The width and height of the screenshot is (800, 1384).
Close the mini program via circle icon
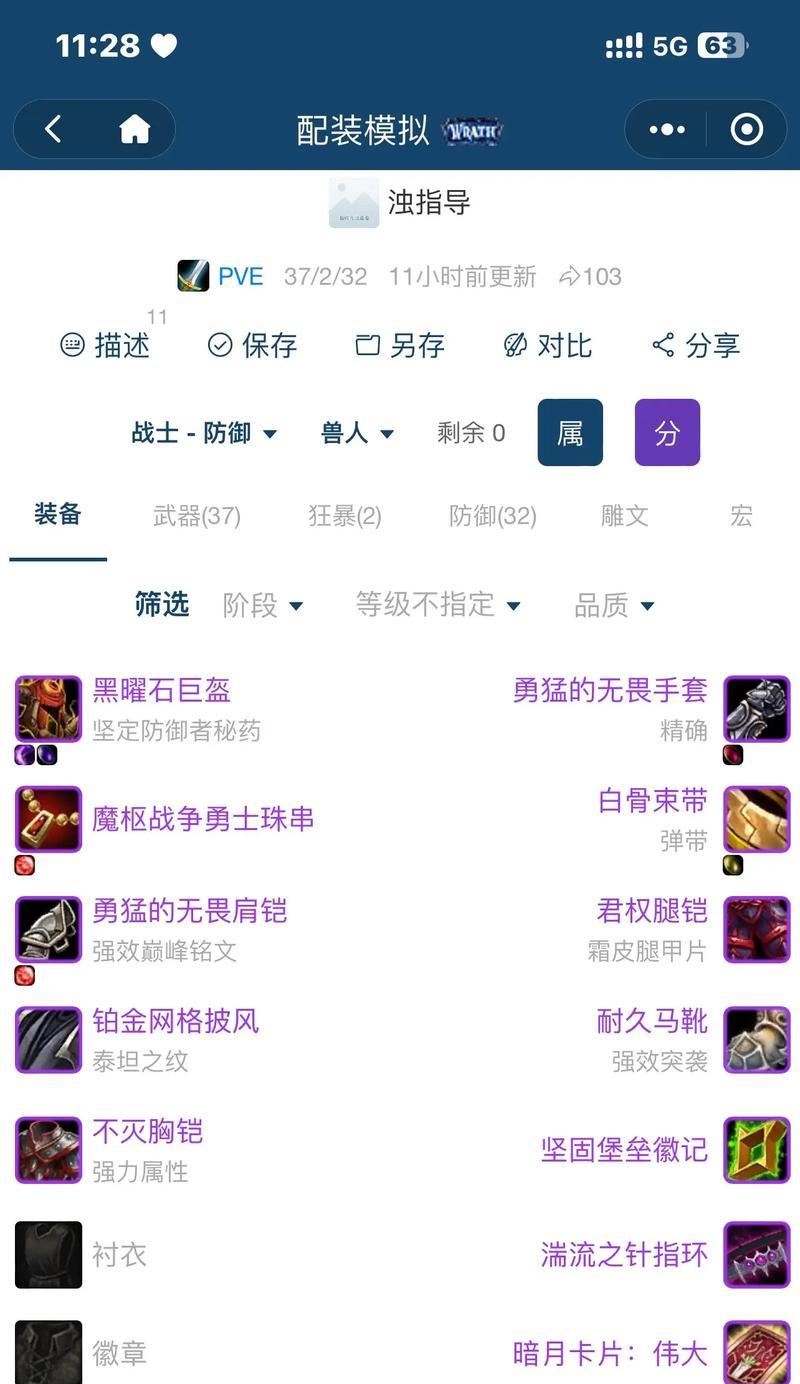pos(746,129)
